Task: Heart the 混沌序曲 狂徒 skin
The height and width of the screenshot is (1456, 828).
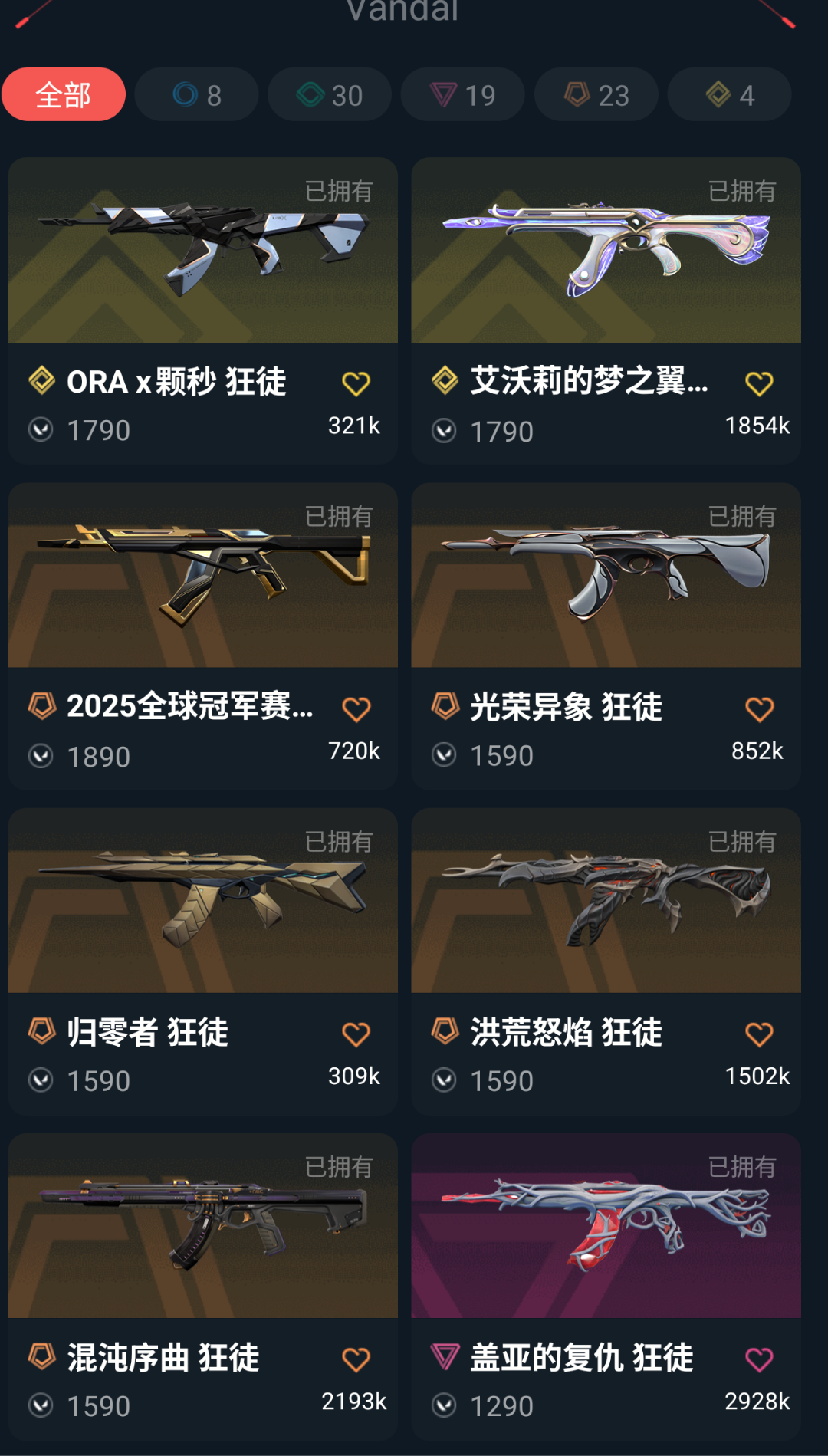Action: [x=356, y=1359]
